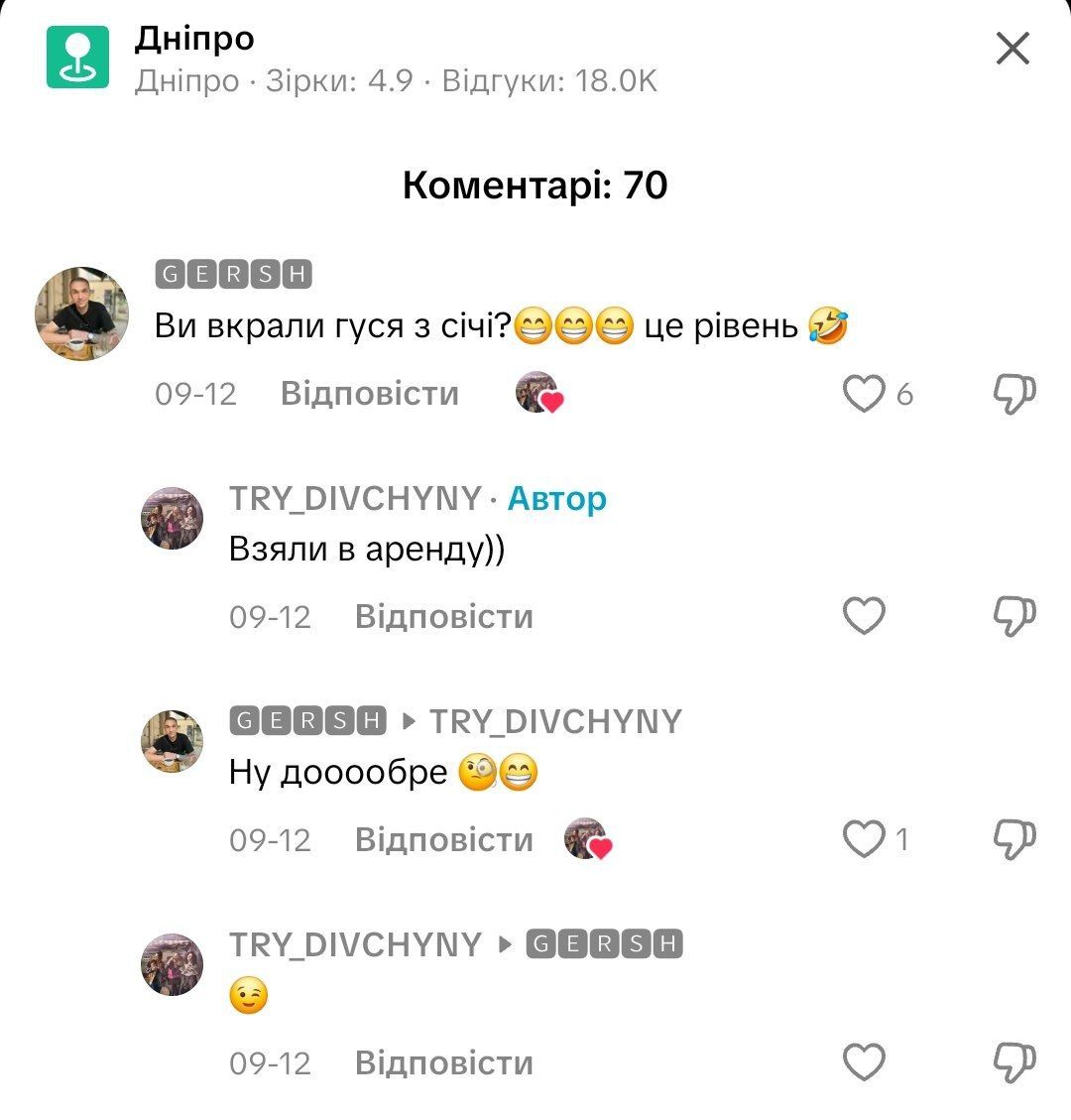Like the reply 'Ну дооообре'
Image resolution: width=1071 pixels, height=1120 pixels.
864,840
